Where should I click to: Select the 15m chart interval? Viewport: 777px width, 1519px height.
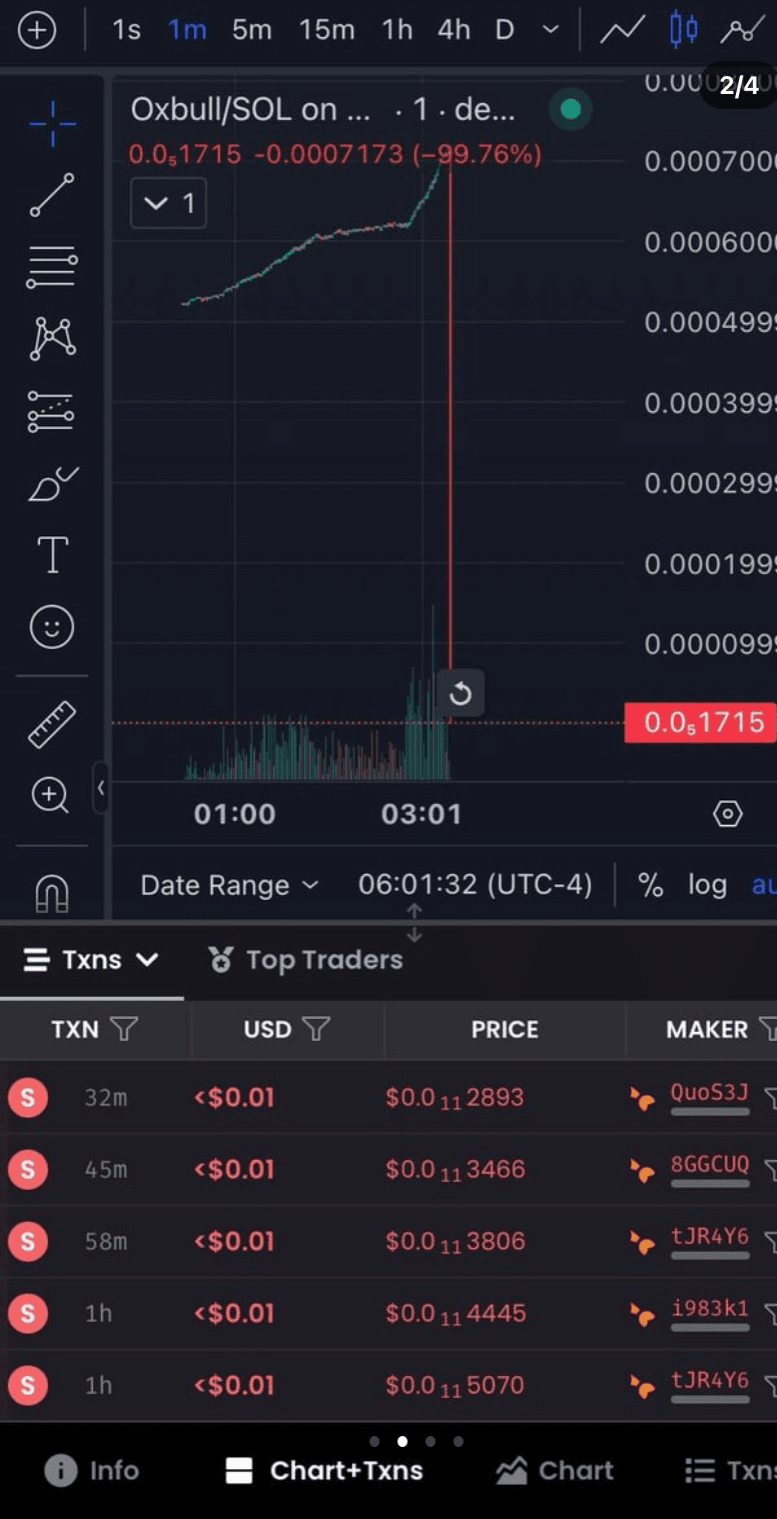tap(326, 30)
